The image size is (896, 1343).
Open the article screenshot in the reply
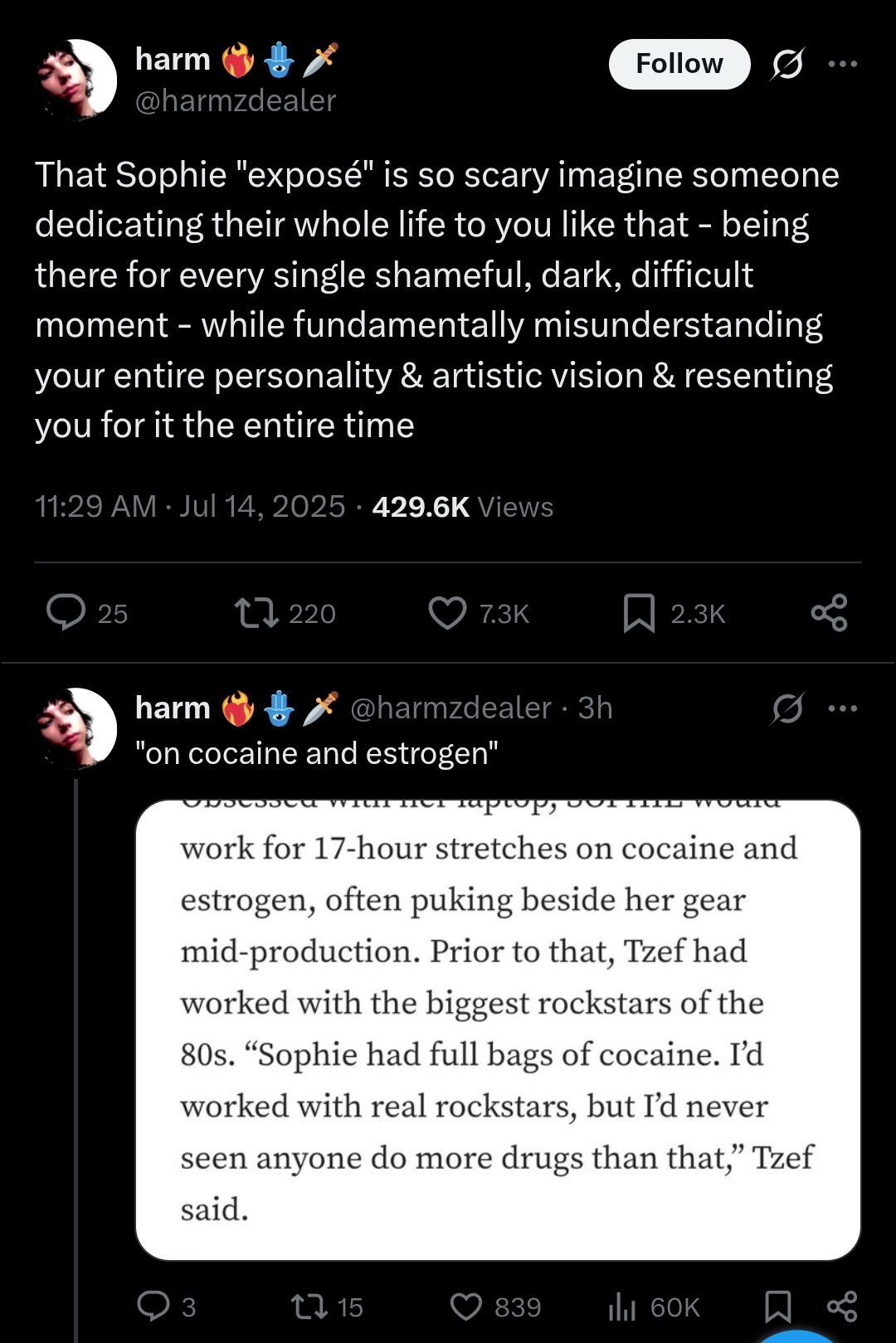pyautogui.click(x=498, y=1029)
